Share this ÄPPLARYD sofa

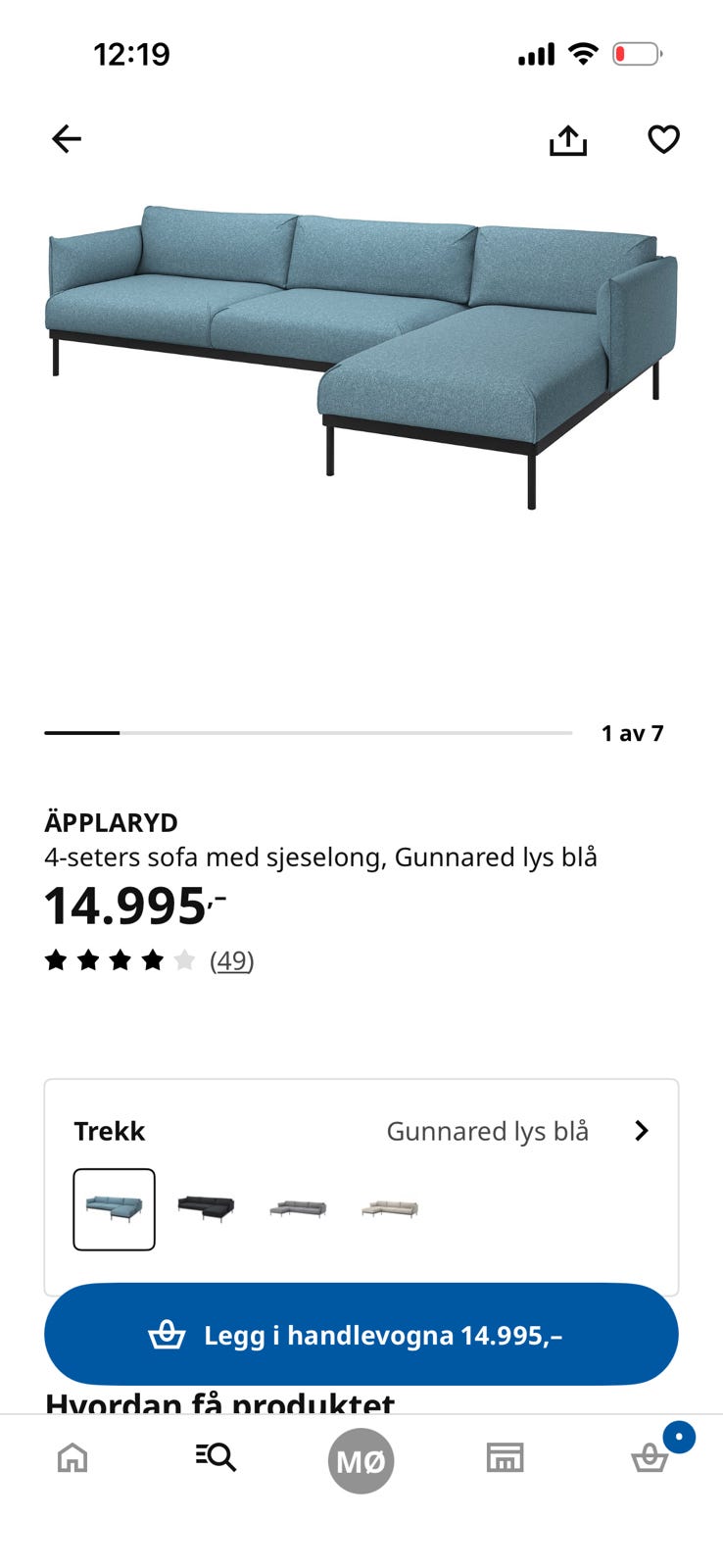coord(568,140)
